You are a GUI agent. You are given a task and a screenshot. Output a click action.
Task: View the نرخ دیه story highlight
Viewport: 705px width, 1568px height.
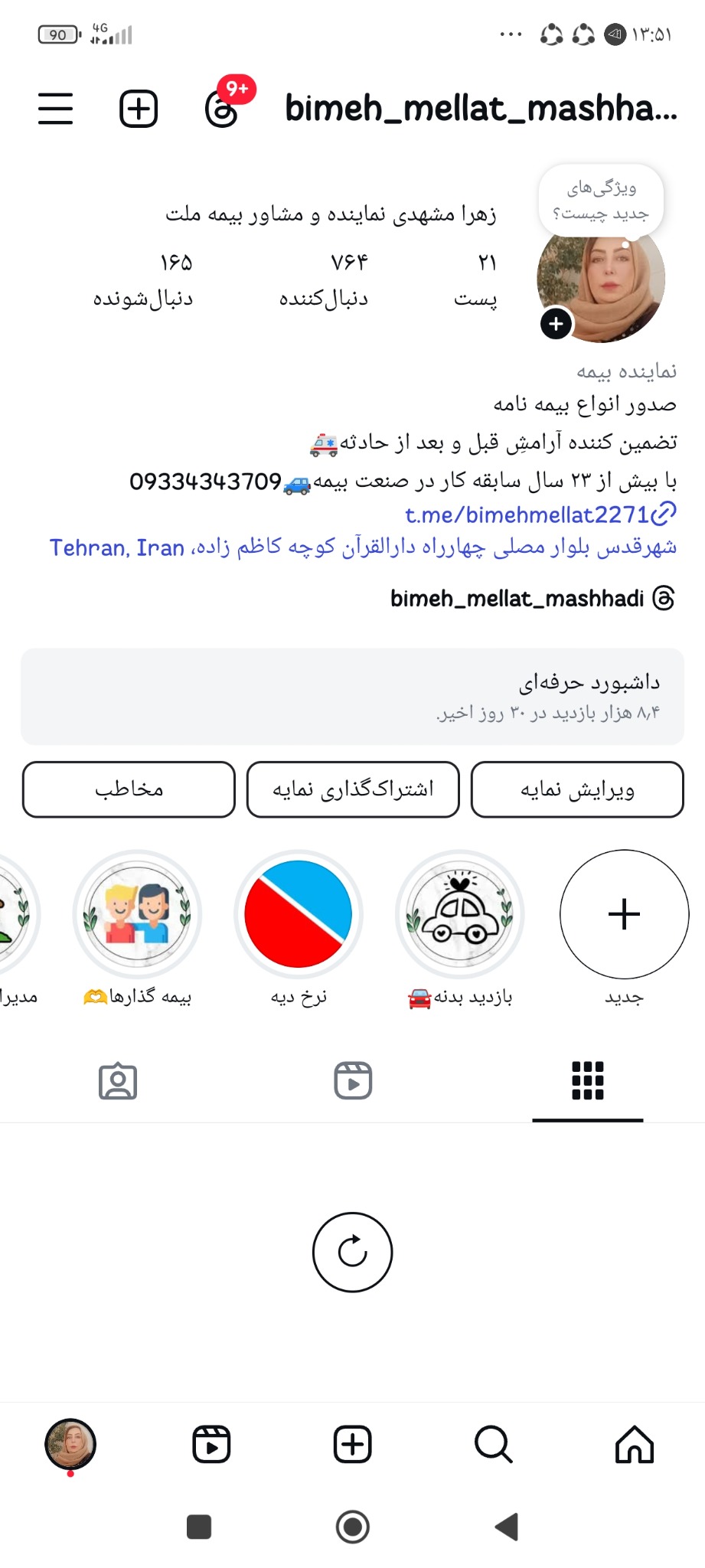(x=299, y=913)
